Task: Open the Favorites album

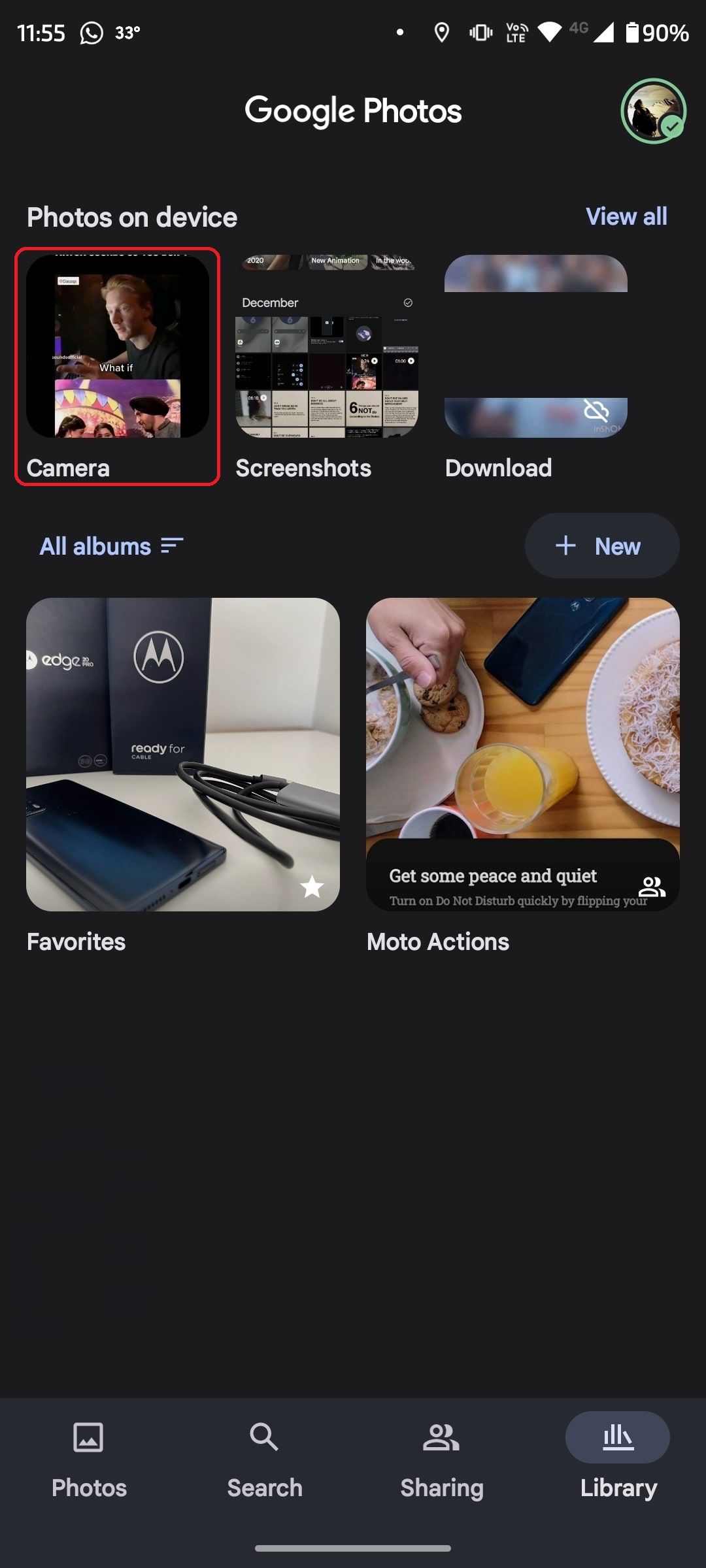Action: 183,755
